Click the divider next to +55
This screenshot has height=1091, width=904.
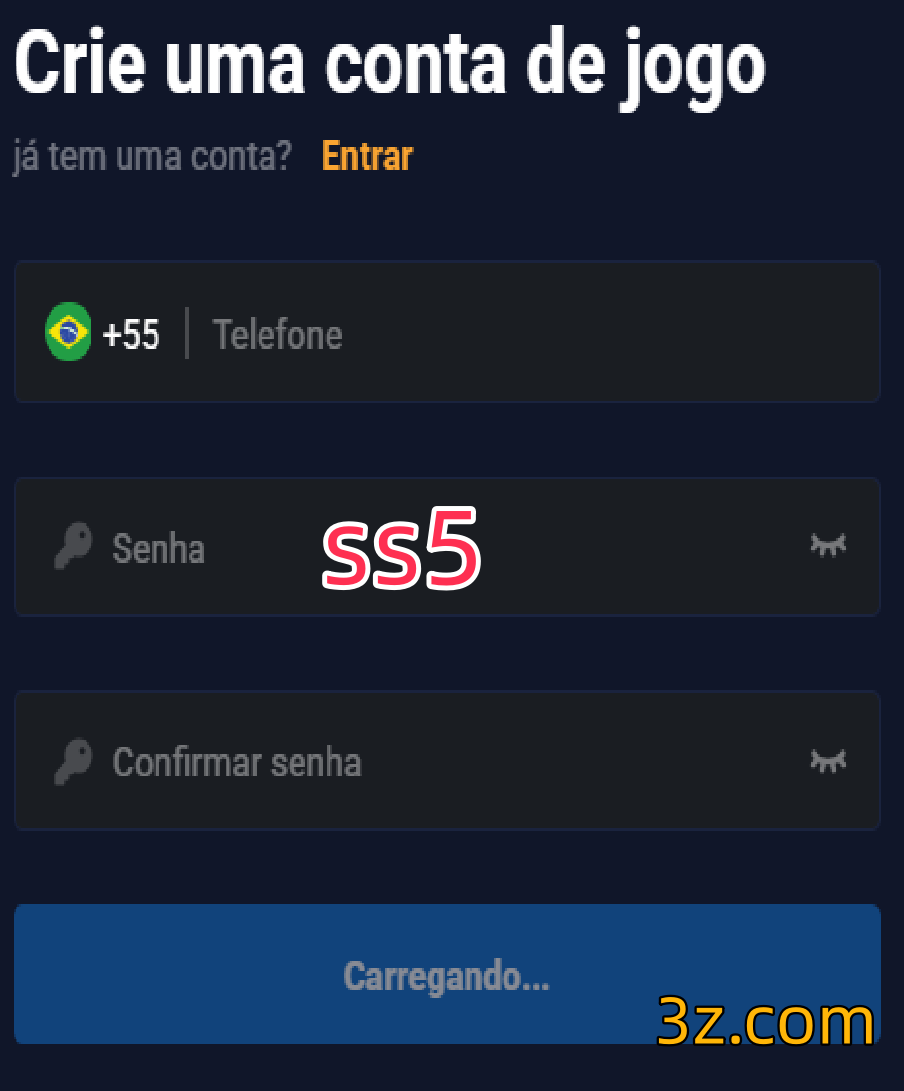[x=187, y=332]
